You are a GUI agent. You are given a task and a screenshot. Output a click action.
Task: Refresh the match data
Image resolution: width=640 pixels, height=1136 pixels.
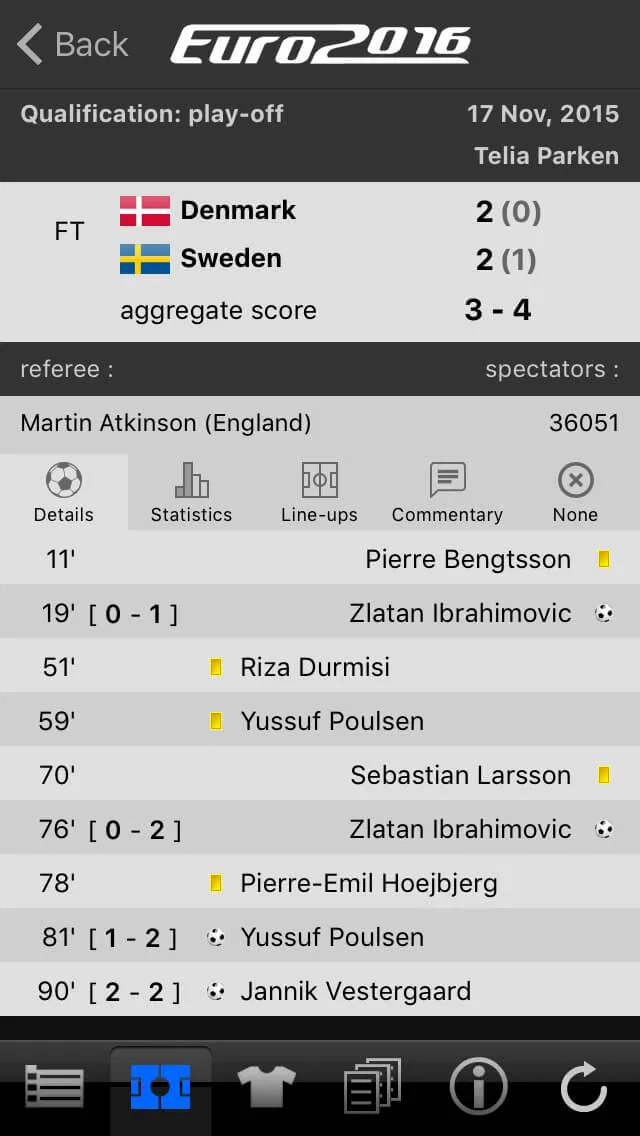583,1087
